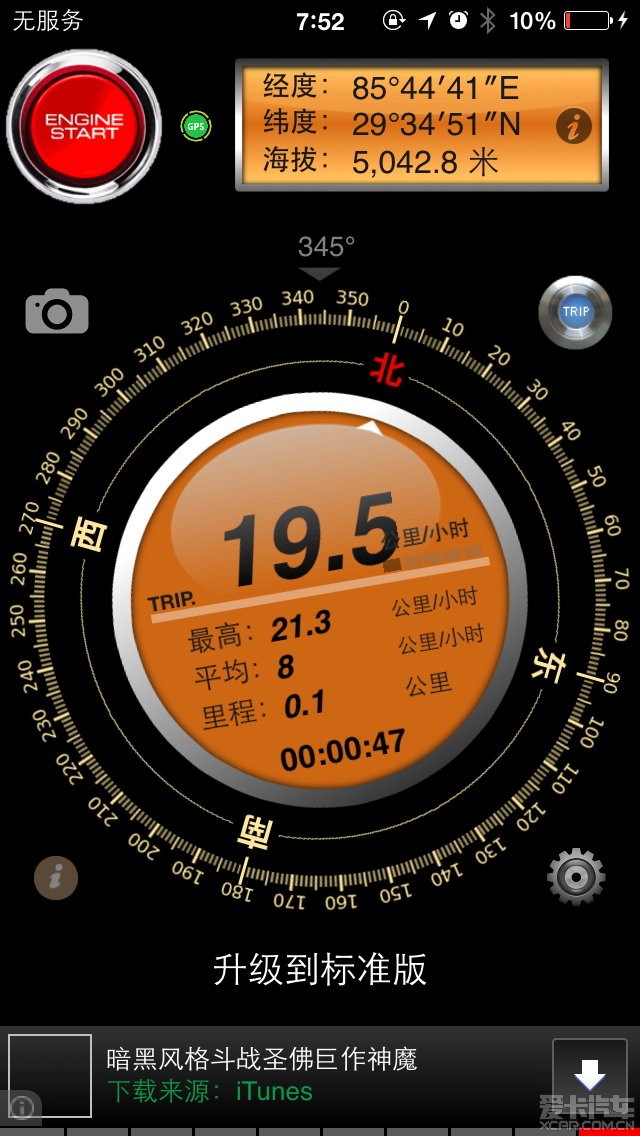
Task: Tap the blue TRIP button
Action: (x=575, y=312)
